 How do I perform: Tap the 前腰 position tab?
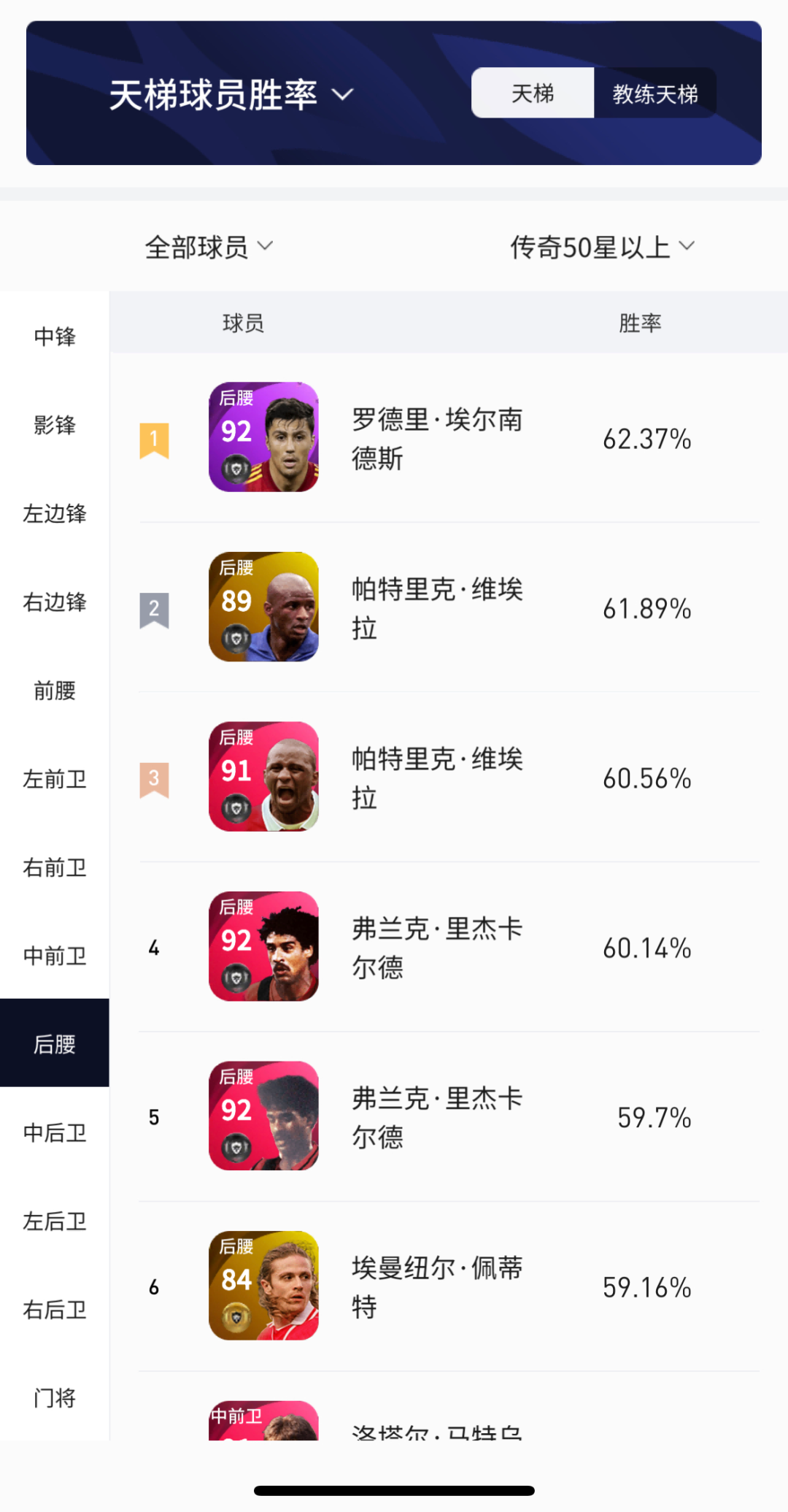coord(55,690)
